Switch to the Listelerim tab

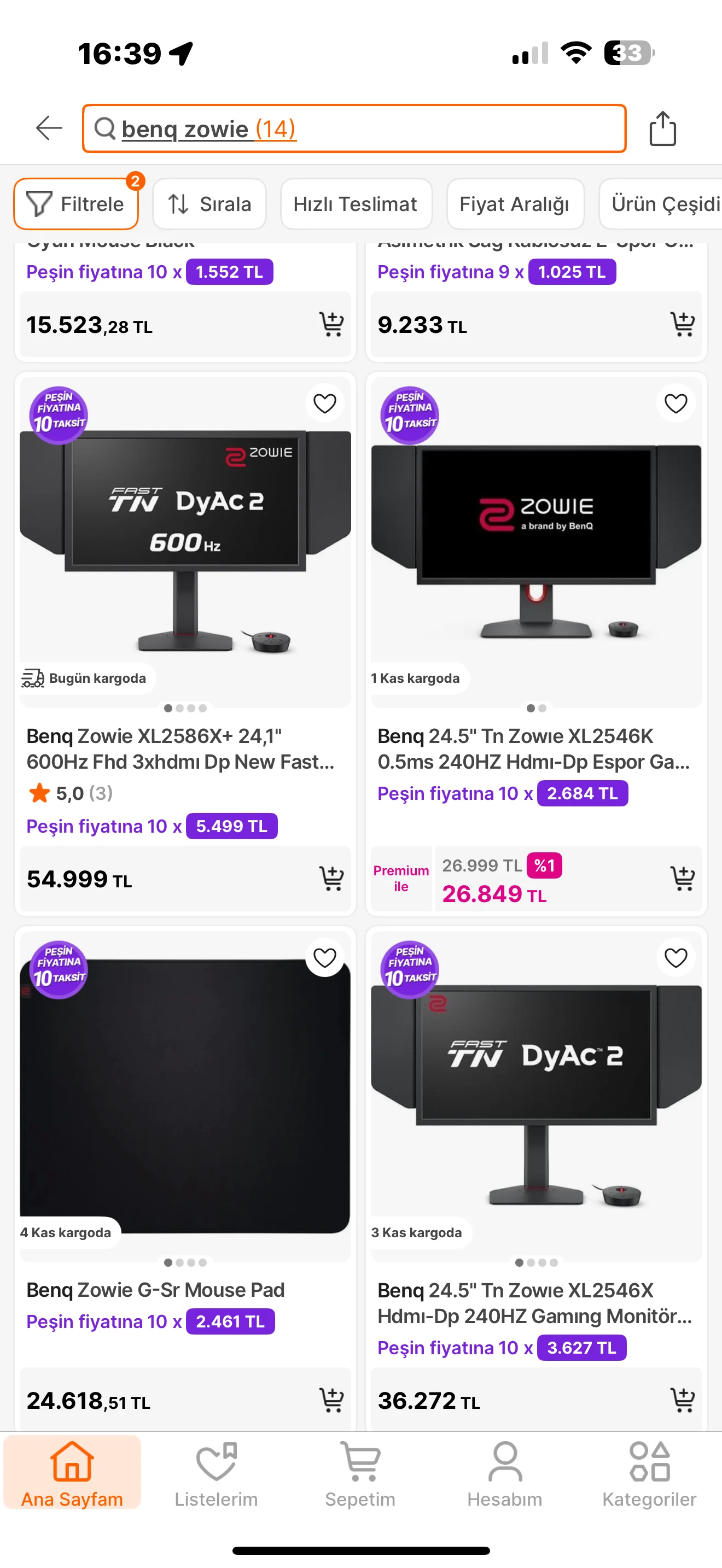(216, 1473)
